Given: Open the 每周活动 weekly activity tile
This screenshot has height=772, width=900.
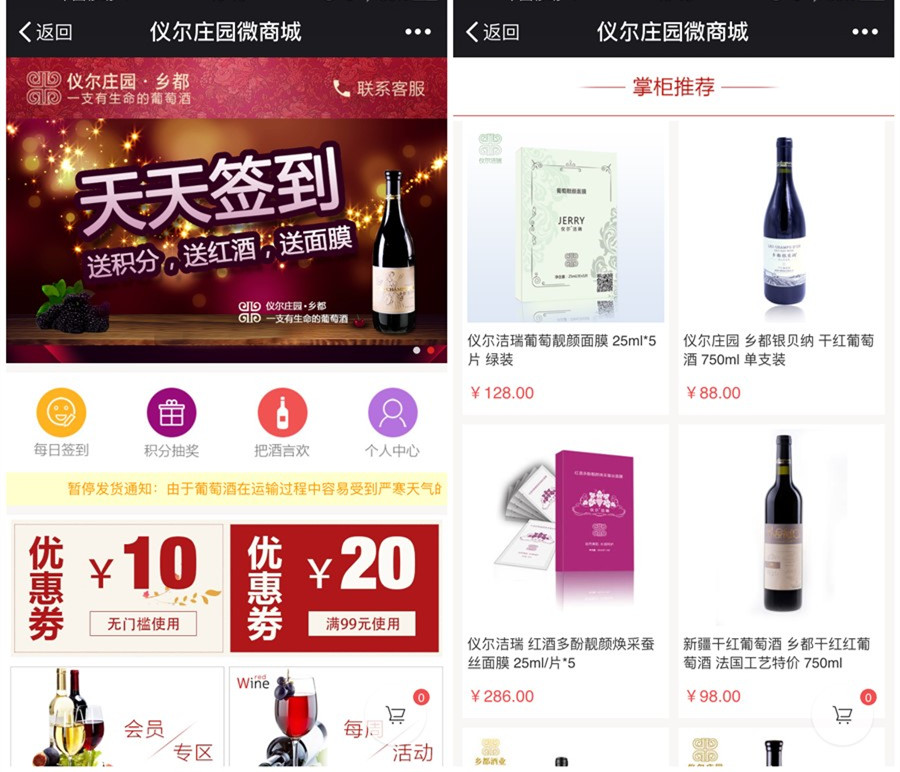Looking at the screenshot, I should click(334, 716).
